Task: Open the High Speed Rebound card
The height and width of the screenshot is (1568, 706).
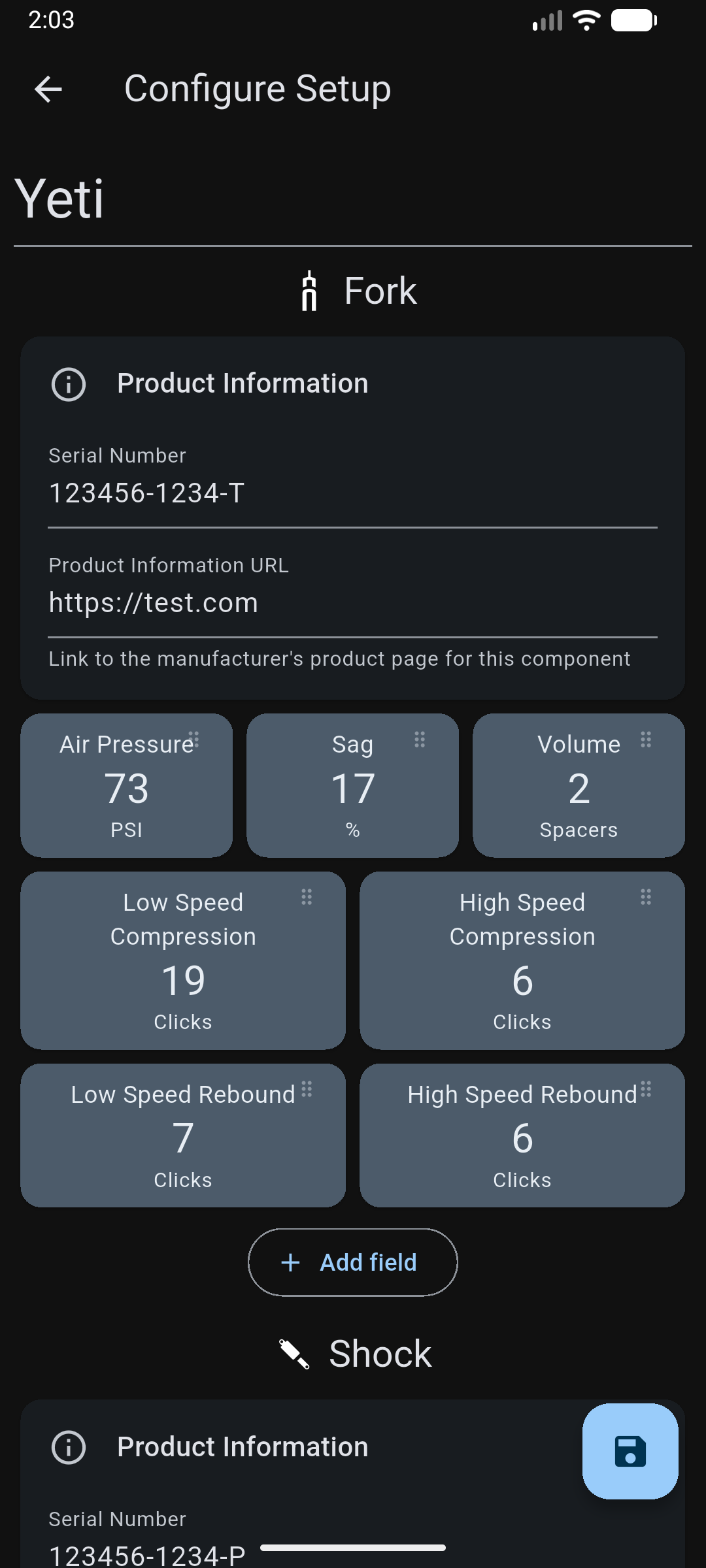Action: (x=522, y=1135)
